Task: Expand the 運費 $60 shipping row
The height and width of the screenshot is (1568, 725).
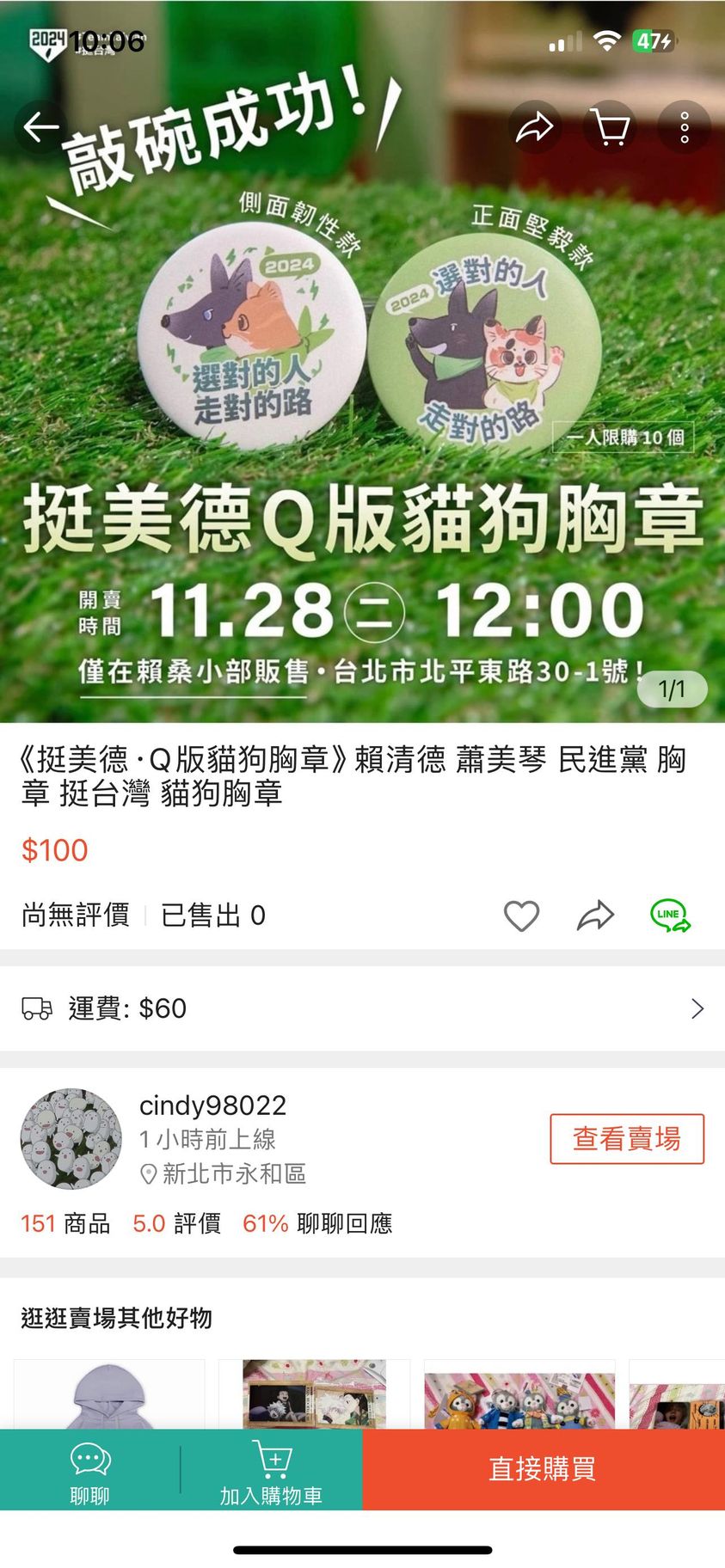Action: (362, 1008)
